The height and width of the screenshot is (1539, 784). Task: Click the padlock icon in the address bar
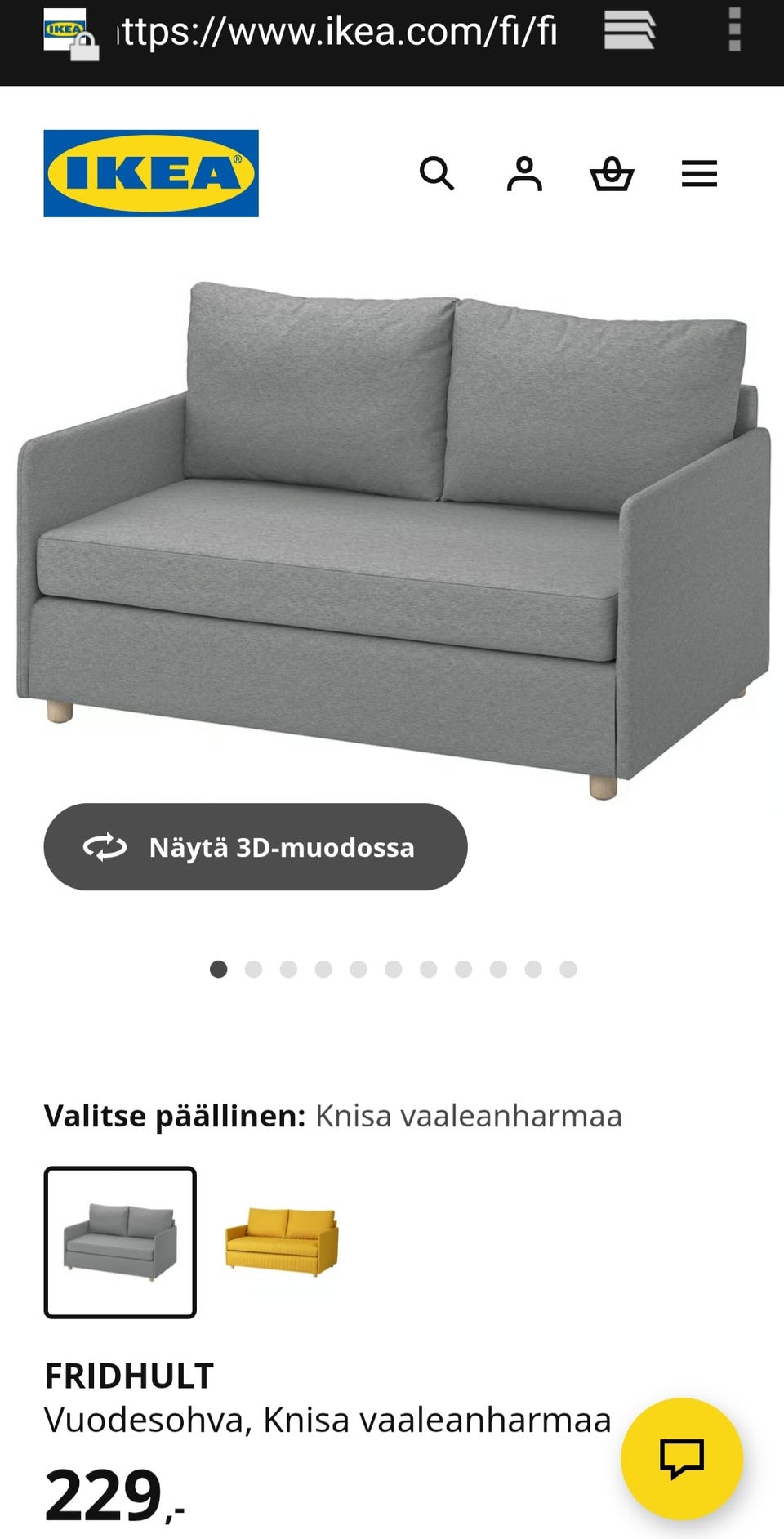point(84,45)
